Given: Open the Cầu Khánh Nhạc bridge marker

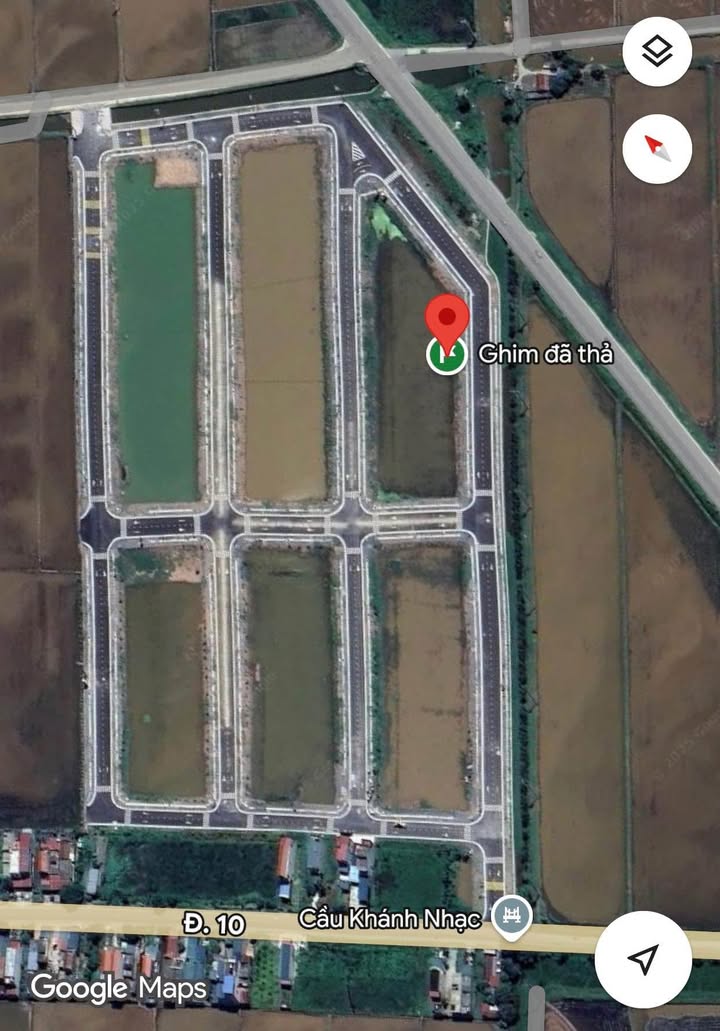Looking at the screenshot, I should click(512, 915).
